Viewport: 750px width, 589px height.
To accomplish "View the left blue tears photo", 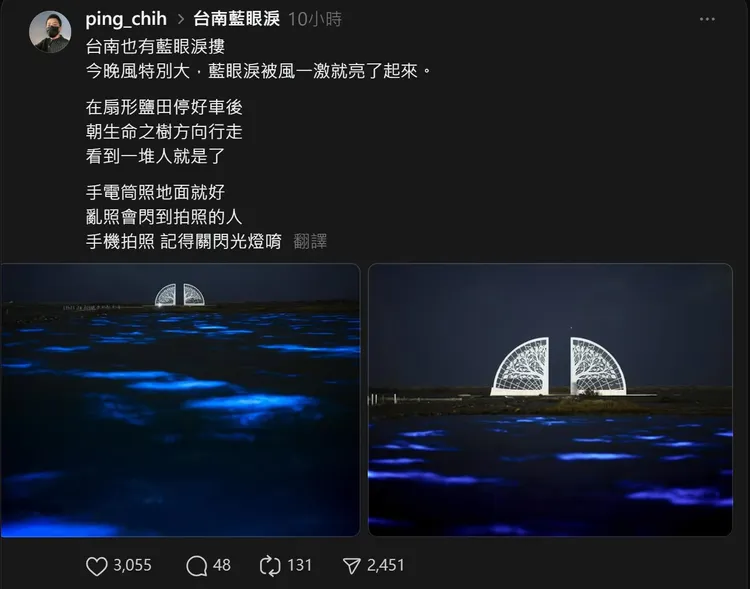I will [180, 400].
